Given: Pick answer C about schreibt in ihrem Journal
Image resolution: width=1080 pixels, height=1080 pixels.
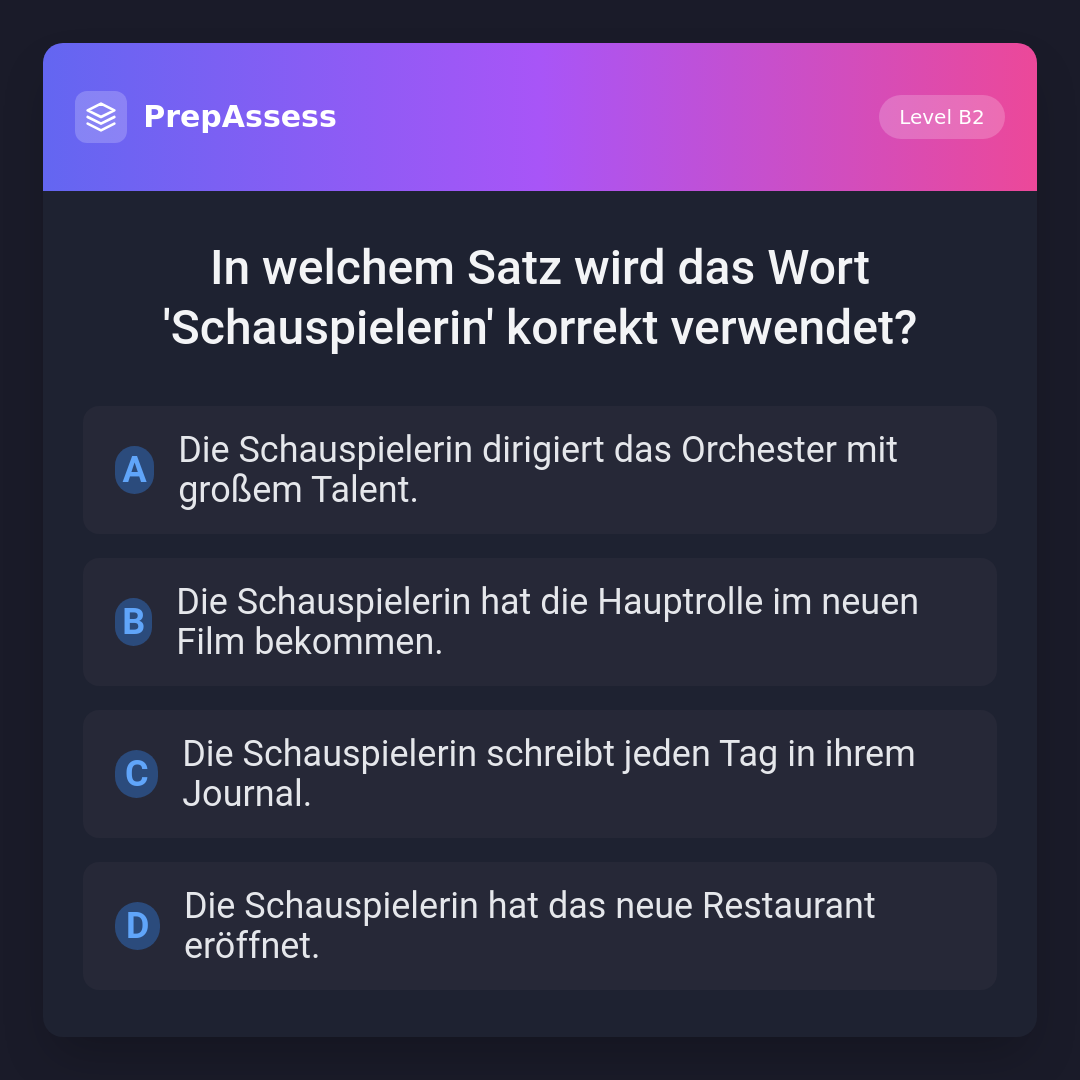Looking at the screenshot, I should click(539, 774).
